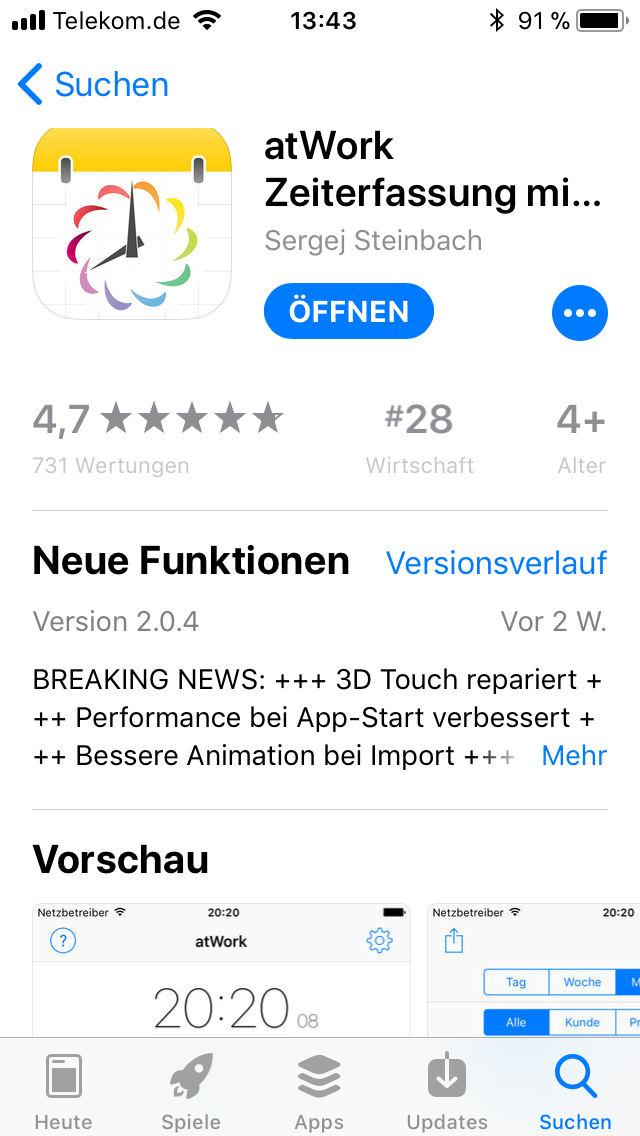Go back to Suchen
The width and height of the screenshot is (640, 1136).
[x=93, y=85]
